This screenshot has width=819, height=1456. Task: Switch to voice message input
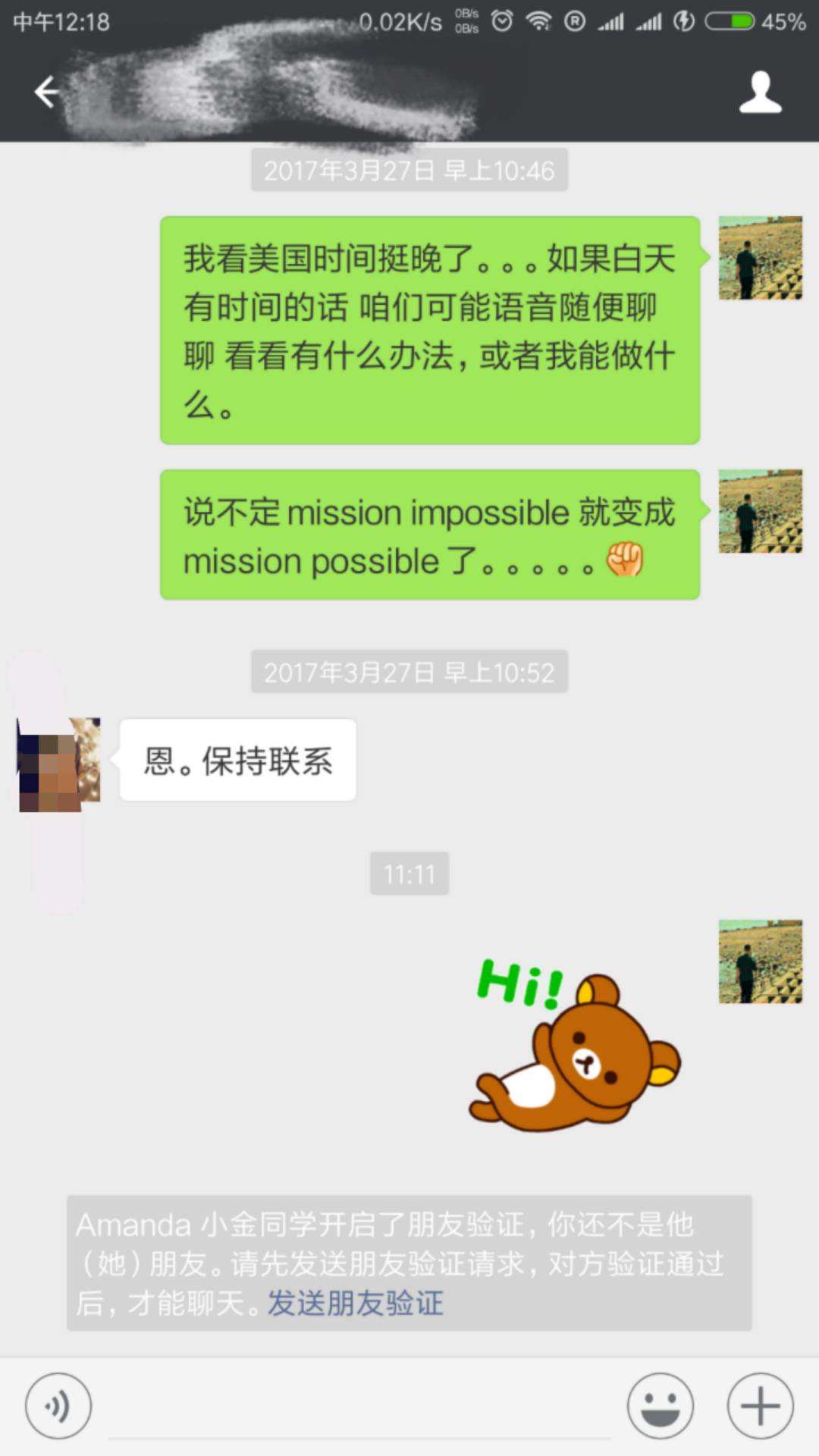(x=58, y=1406)
